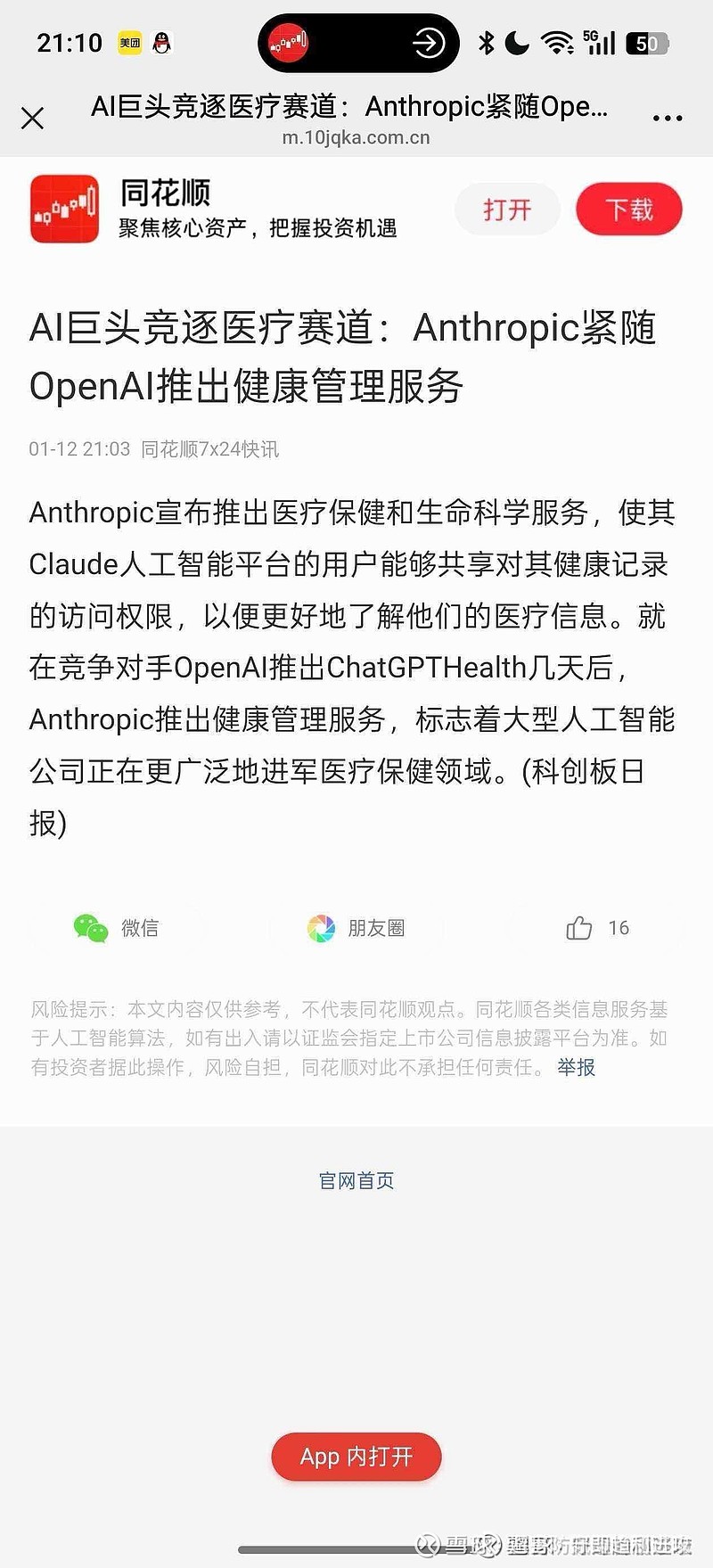Open the 举报 report link
This screenshot has height=1568, width=713.
(575, 1067)
